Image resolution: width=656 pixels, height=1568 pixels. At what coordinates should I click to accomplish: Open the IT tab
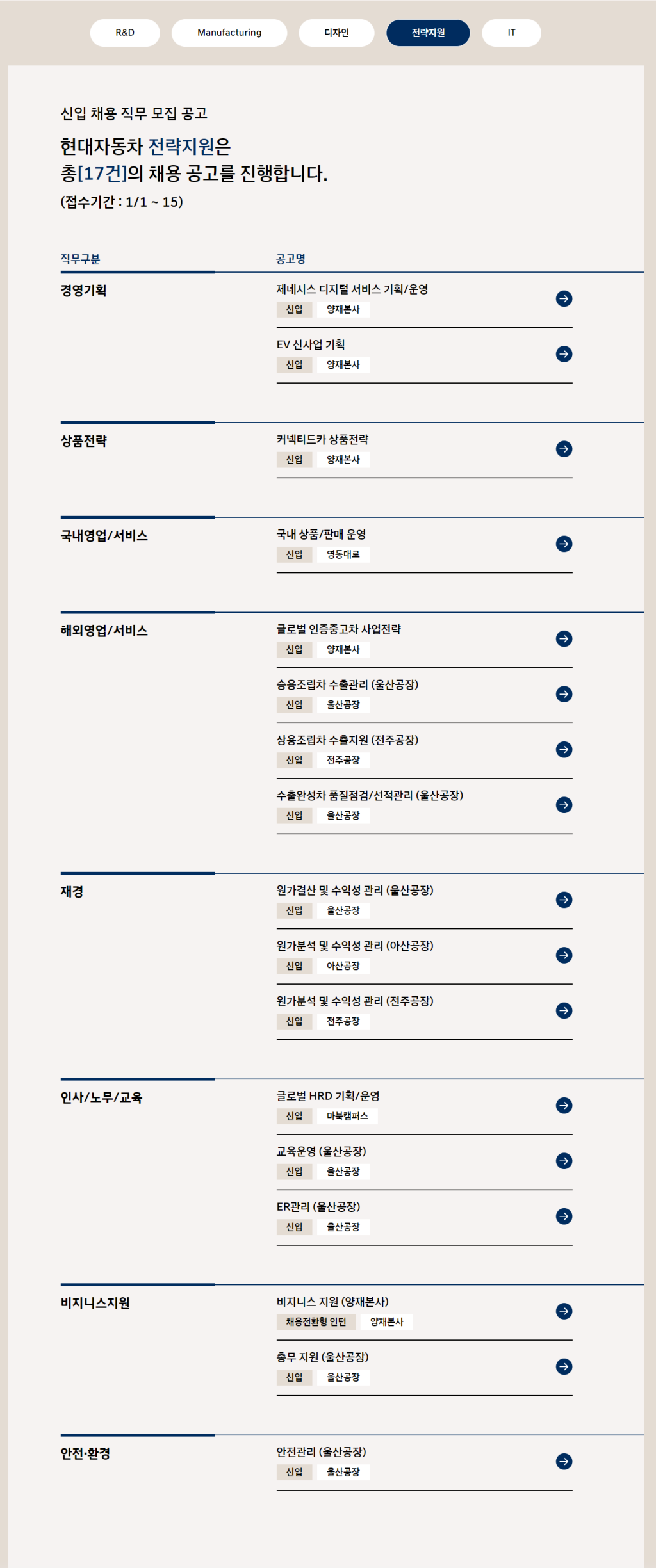click(x=511, y=33)
